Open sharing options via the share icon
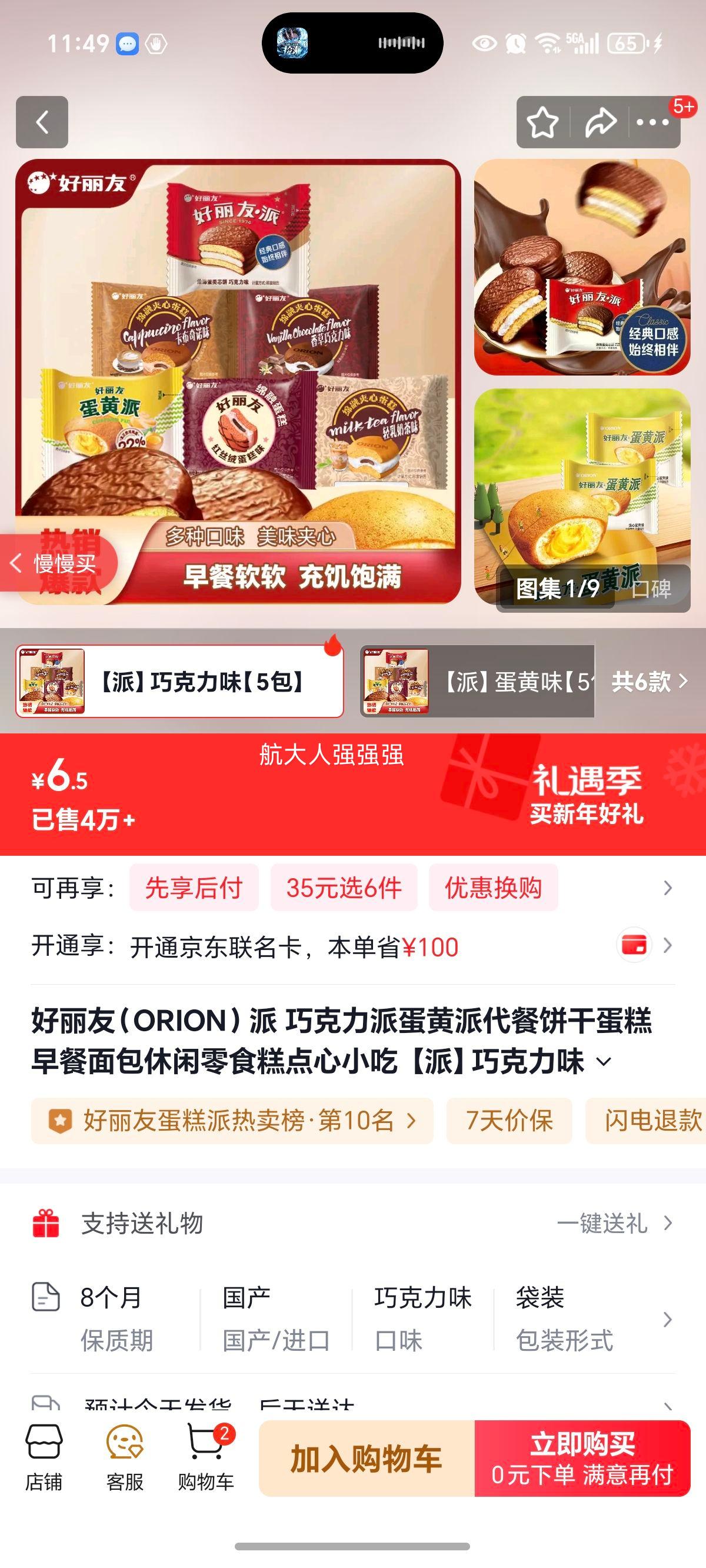 (602, 122)
